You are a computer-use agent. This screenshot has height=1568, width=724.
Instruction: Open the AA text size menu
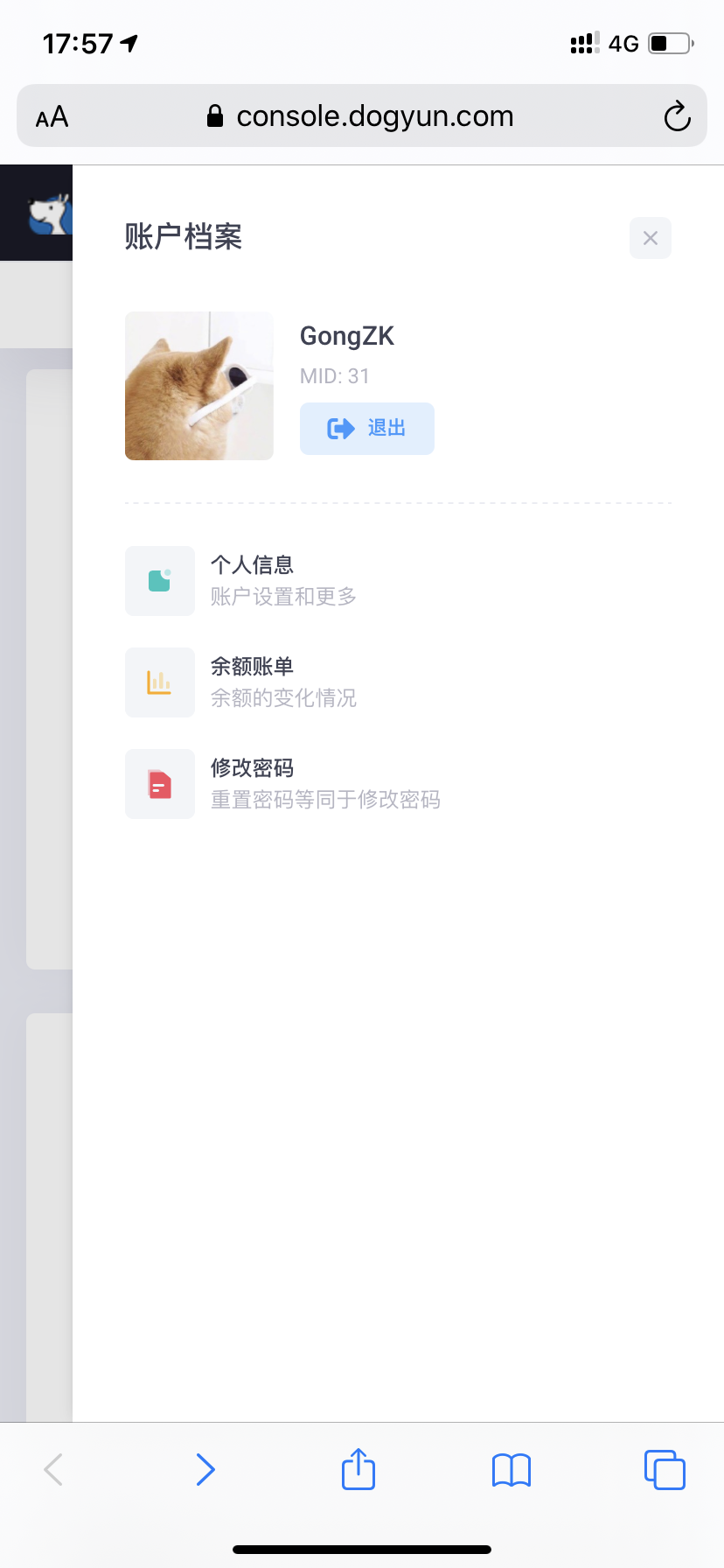(52, 116)
